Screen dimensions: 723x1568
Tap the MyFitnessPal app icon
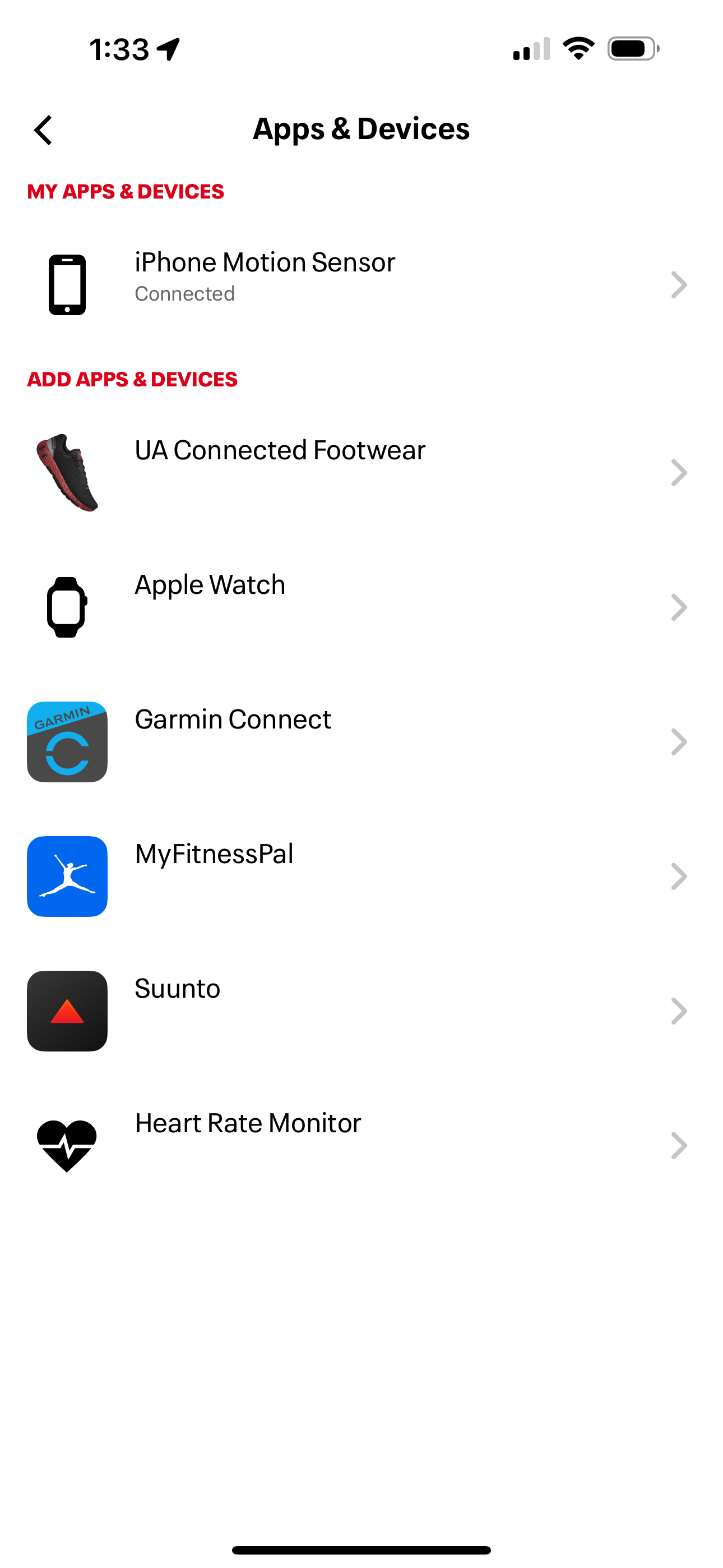point(67,876)
